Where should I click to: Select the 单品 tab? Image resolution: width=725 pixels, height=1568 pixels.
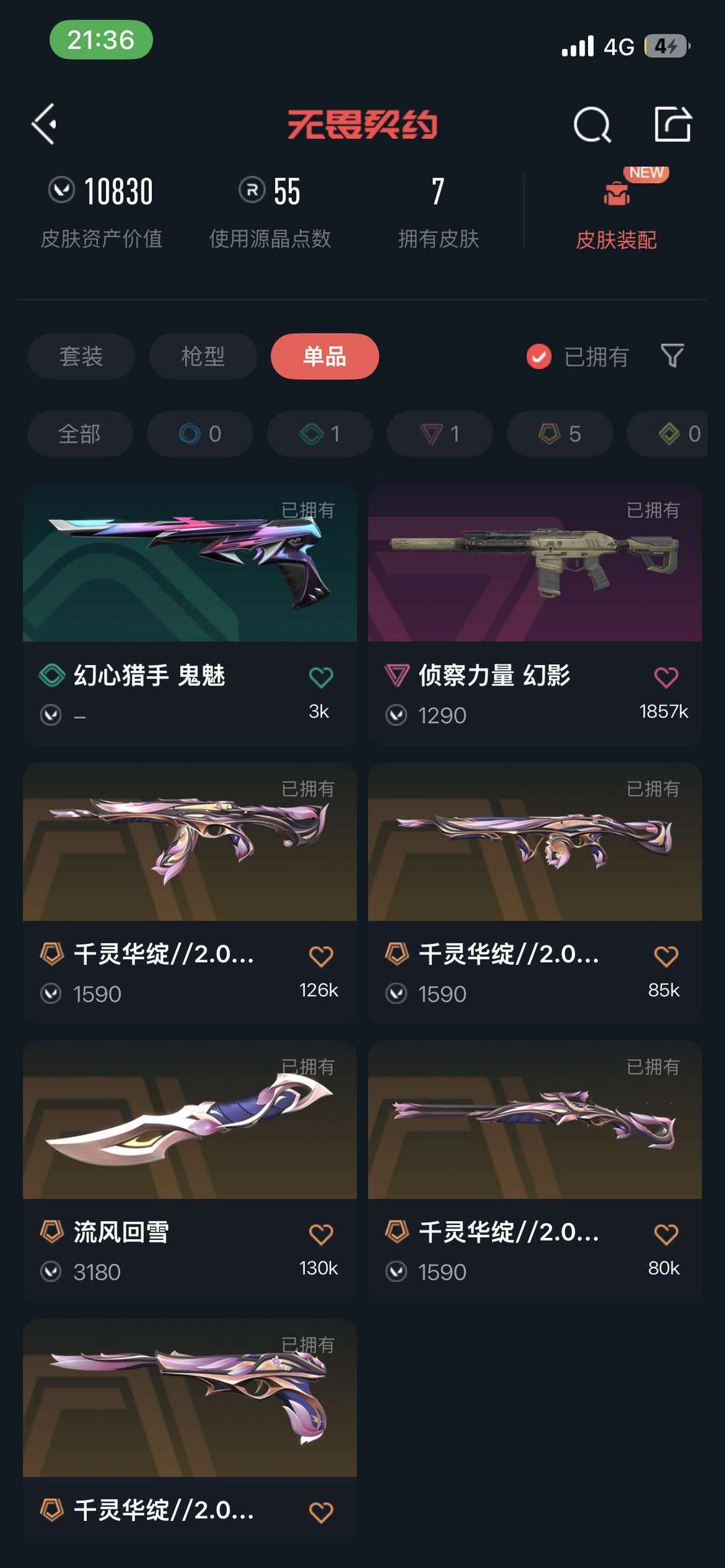tap(325, 356)
